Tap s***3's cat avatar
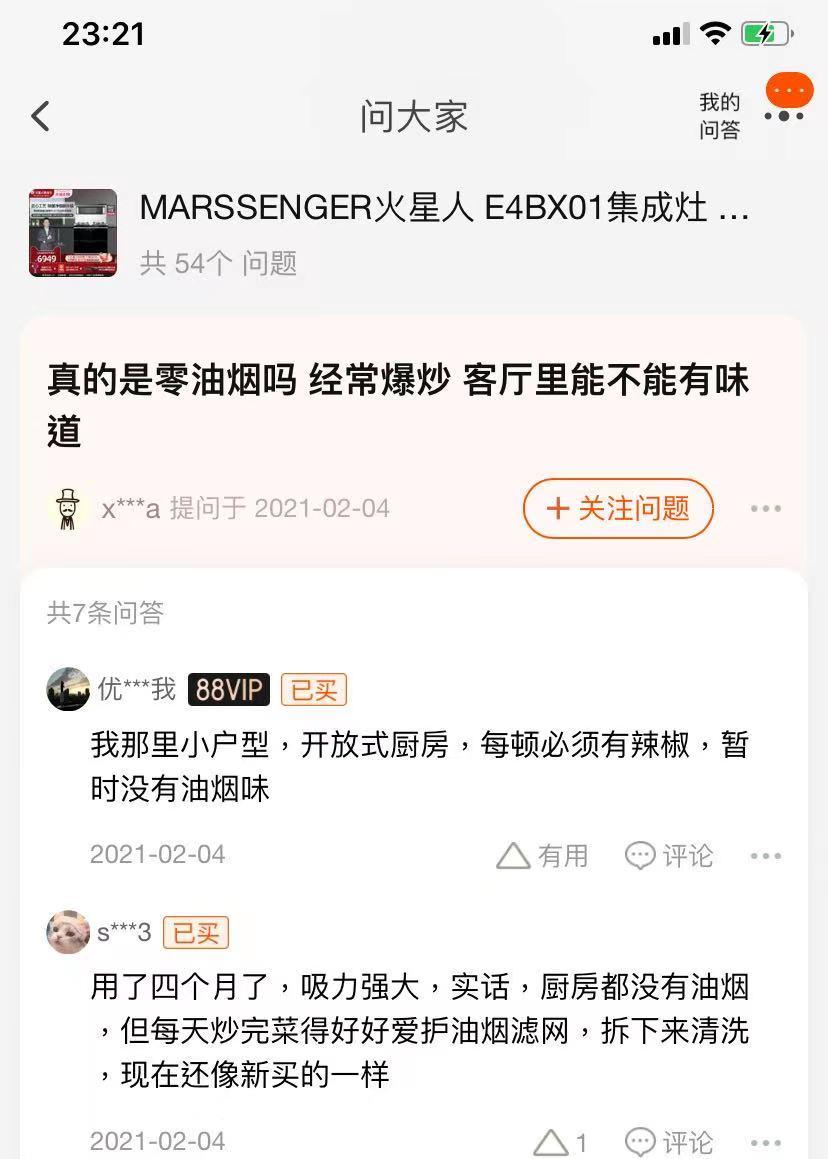 pyautogui.click(x=68, y=932)
